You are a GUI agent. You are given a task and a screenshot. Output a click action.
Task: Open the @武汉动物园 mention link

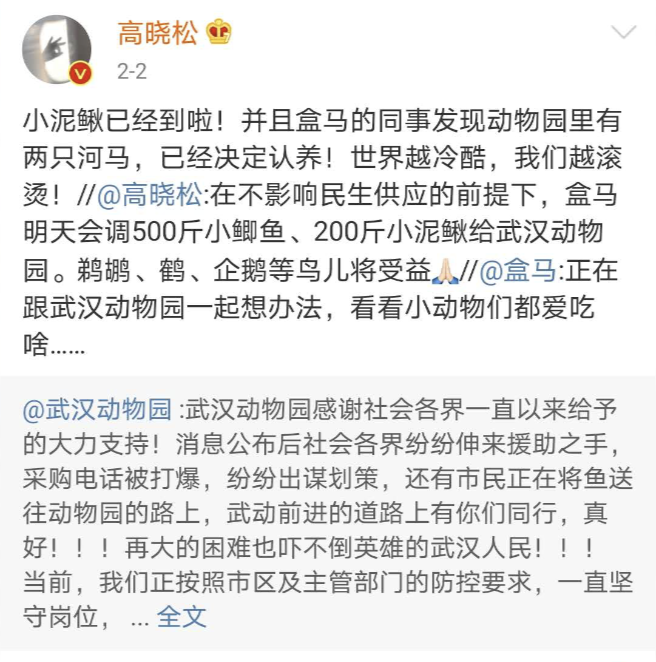[99, 410]
